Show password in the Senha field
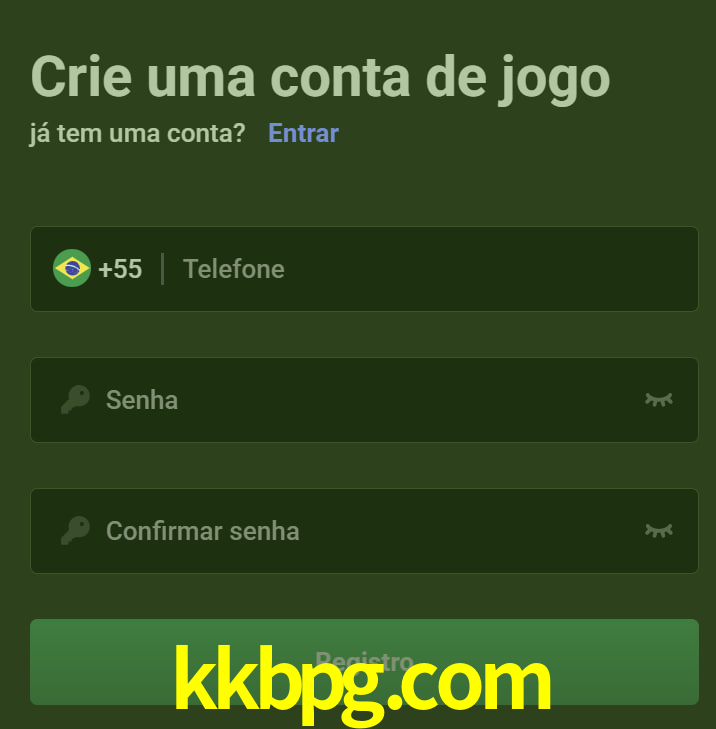 (x=658, y=400)
